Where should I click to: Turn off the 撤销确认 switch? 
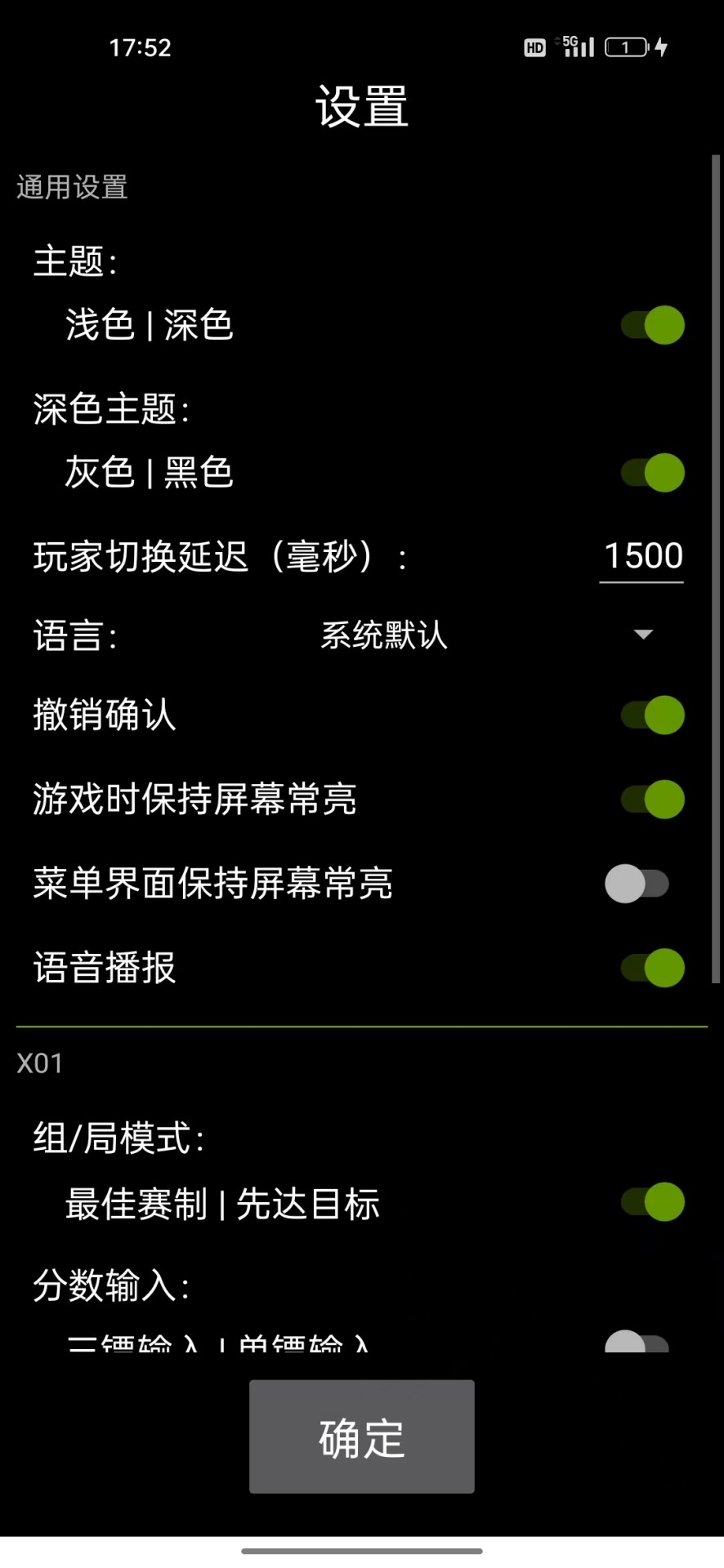point(652,715)
